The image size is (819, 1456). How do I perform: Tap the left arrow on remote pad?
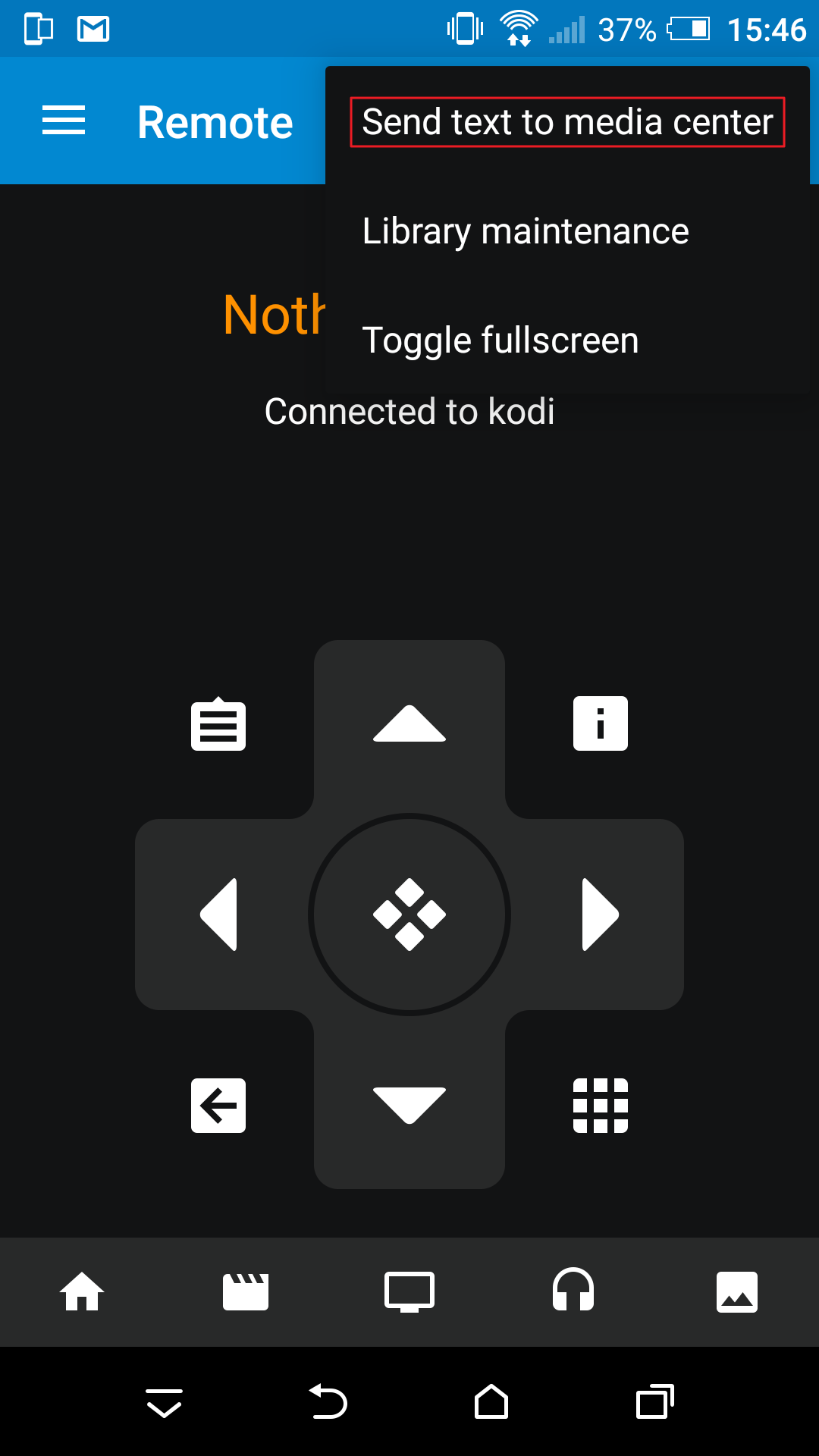click(x=218, y=915)
